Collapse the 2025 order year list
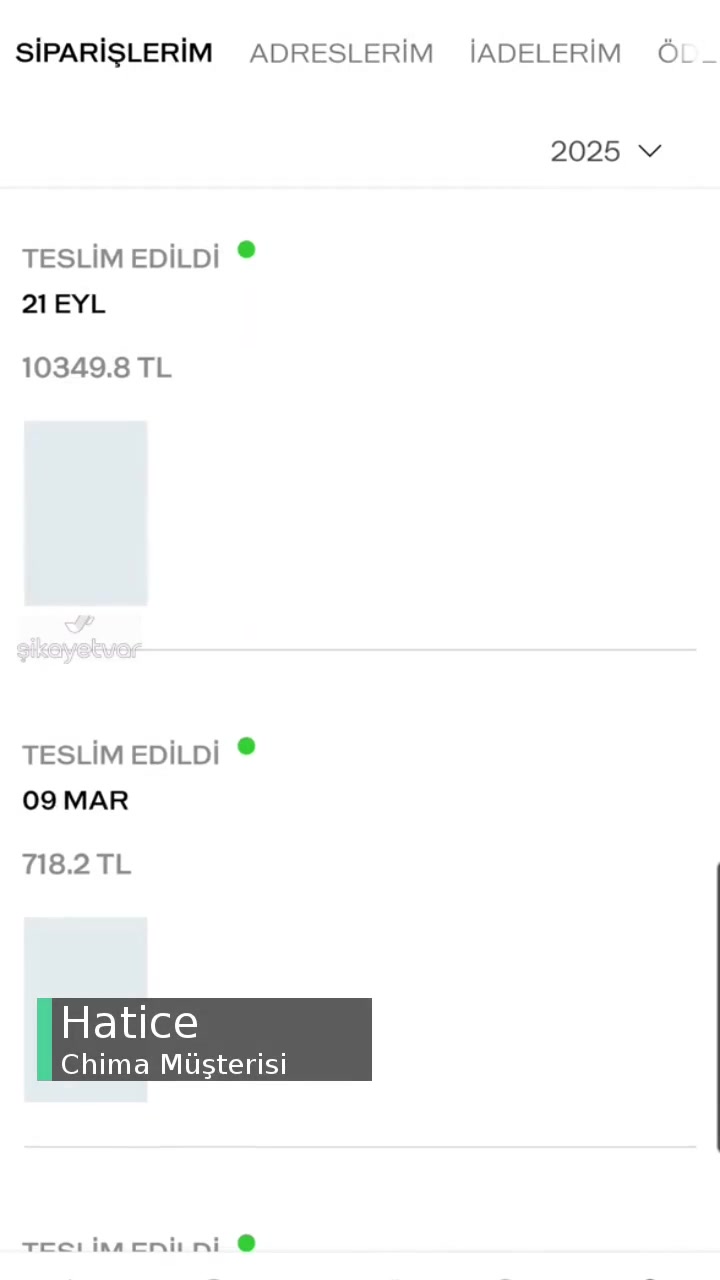 tap(605, 151)
